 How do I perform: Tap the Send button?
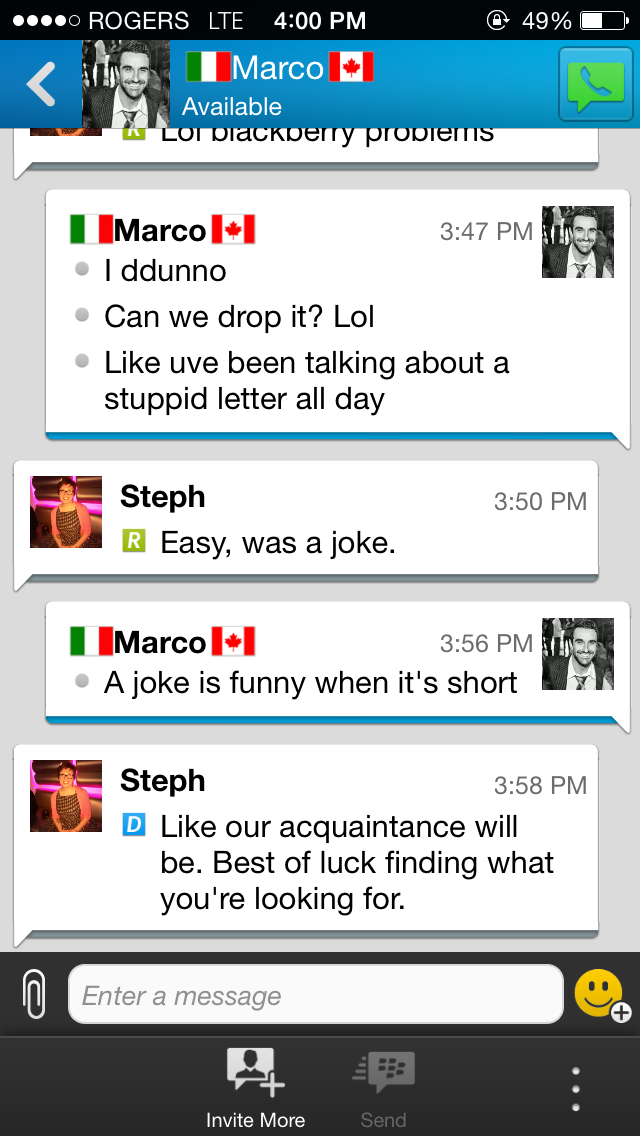tap(384, 1087)
